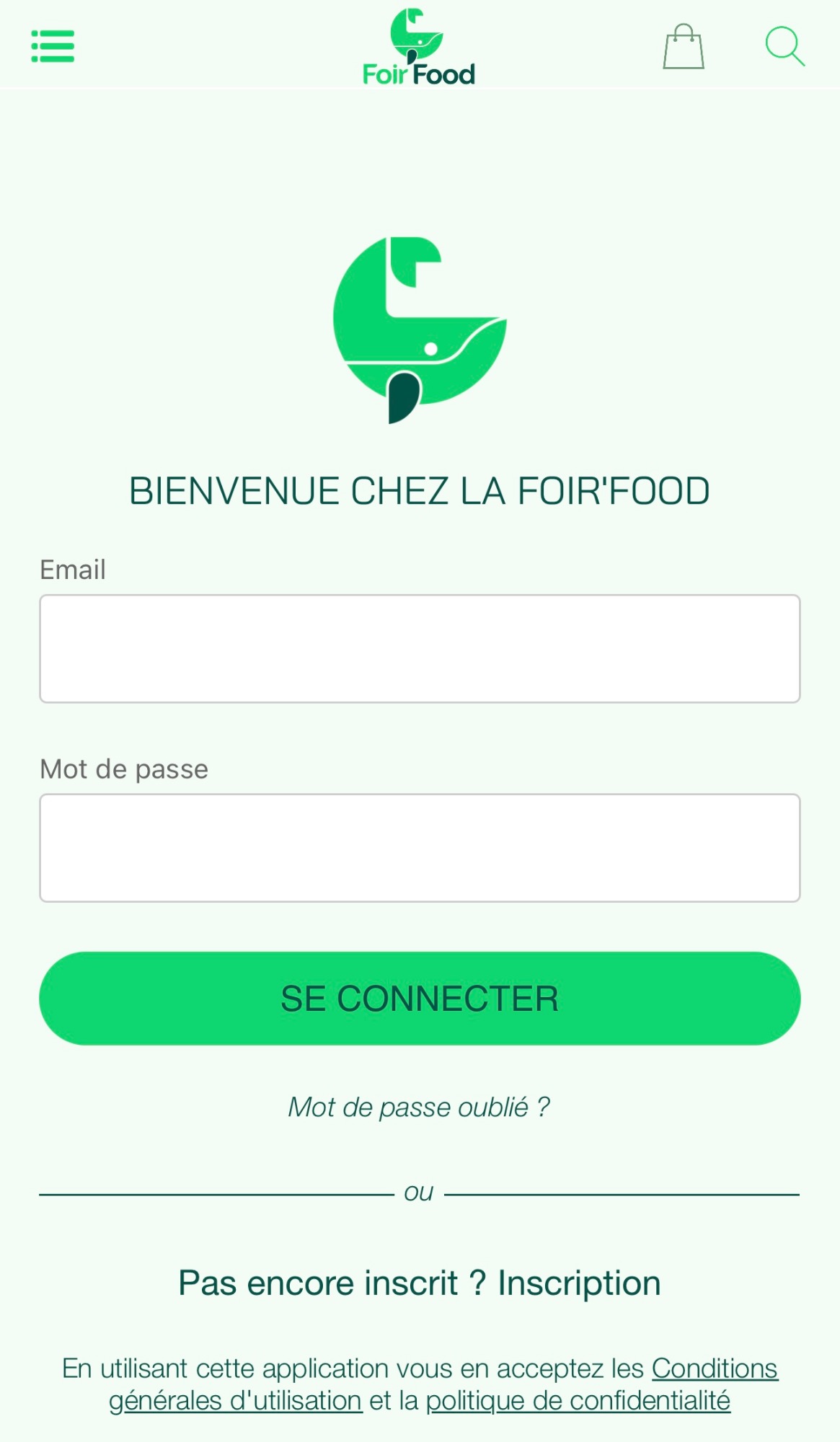The image size is (840, 1442).
Task: Focus the Email input field
Action: point(420,648)
